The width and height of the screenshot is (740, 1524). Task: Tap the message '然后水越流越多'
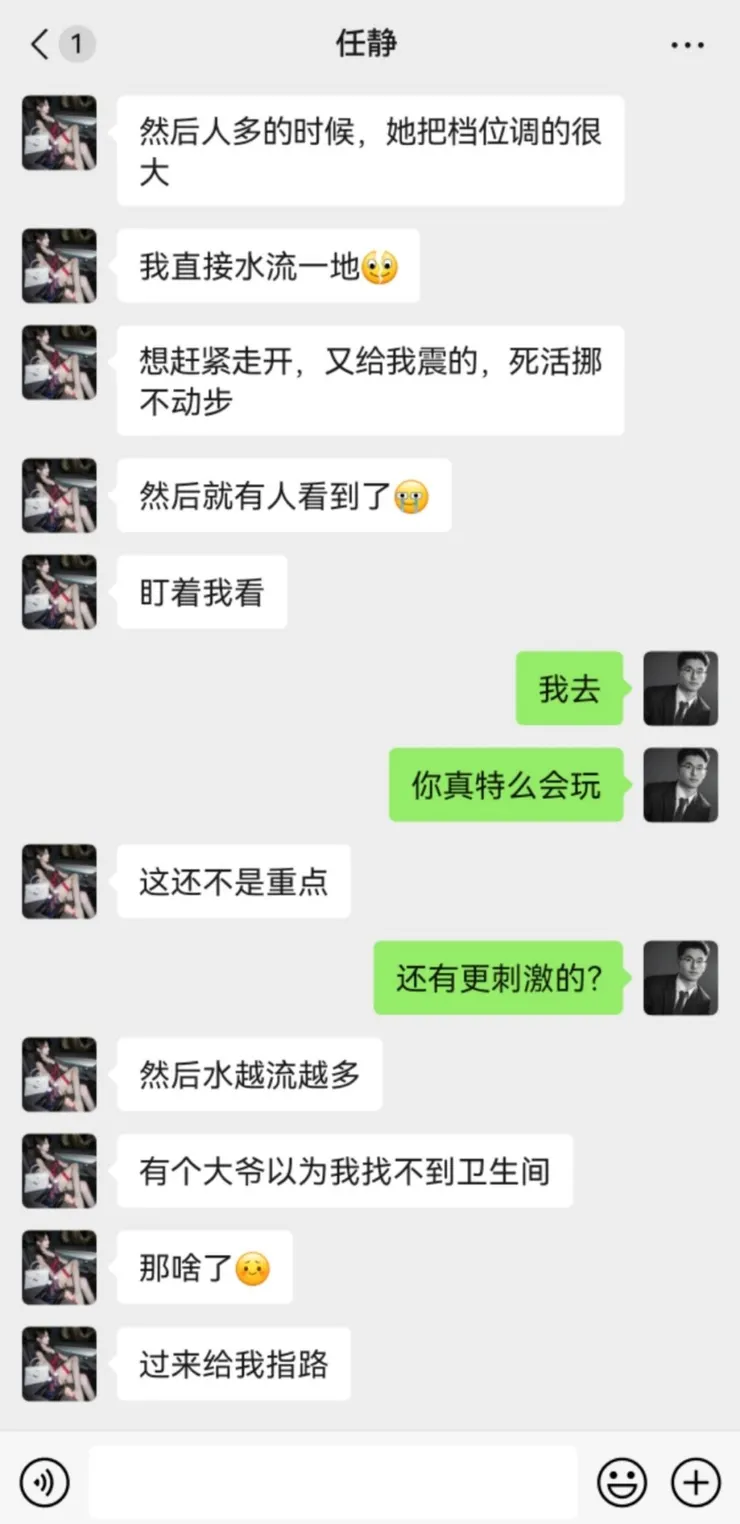click(249, 1074)
